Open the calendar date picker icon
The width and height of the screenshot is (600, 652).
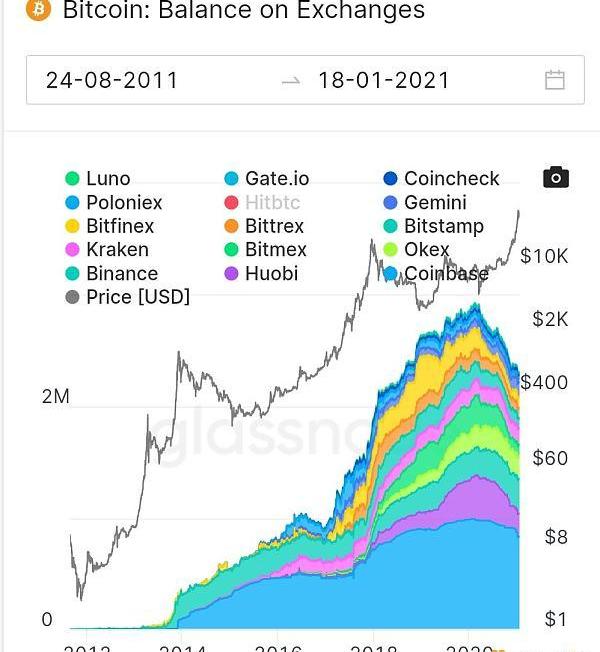[555, 80]
